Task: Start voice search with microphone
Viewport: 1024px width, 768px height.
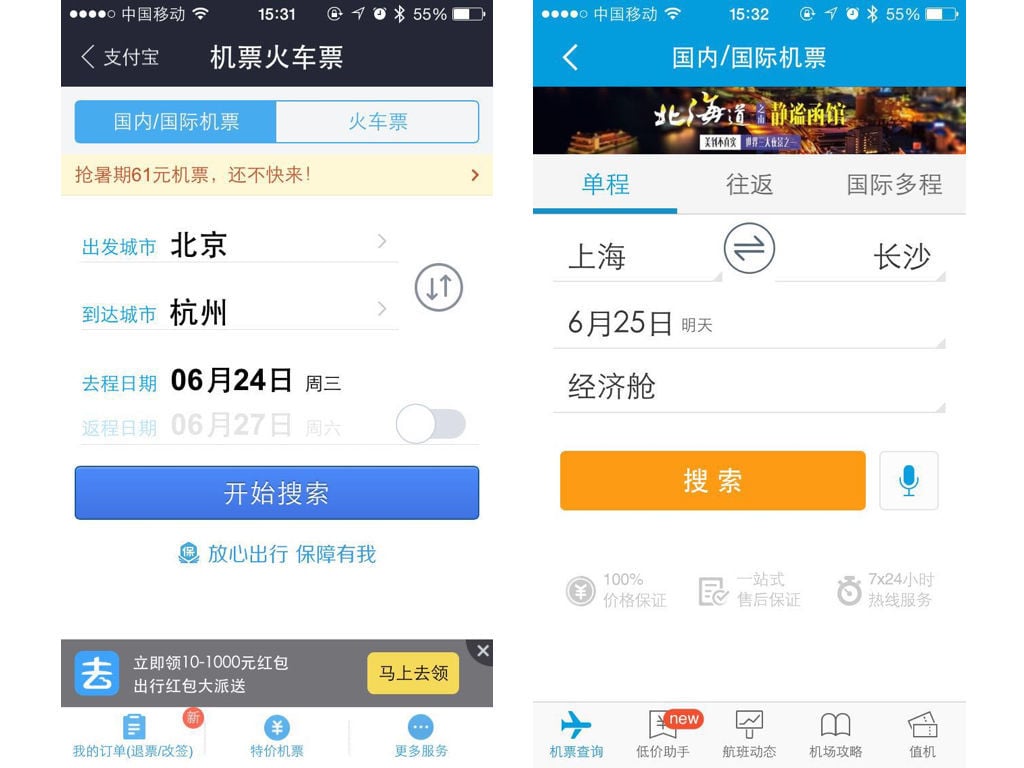Action: 908,481
